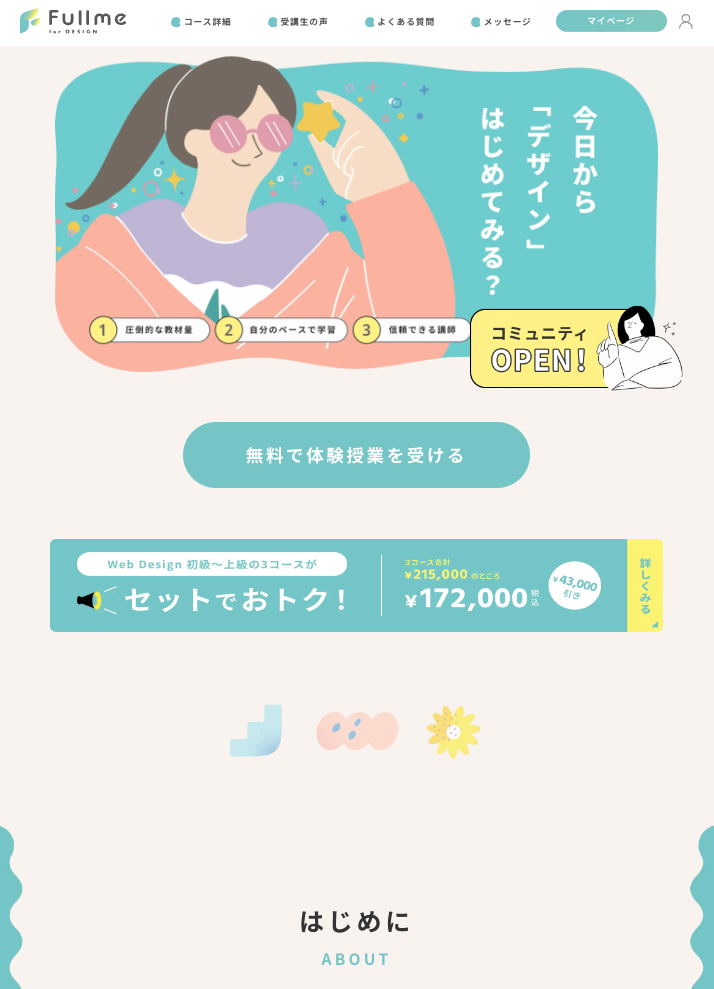This screenshot has height=989, width=714.
Task: Go to 受講生の声 section
Action: pos(298,21)
